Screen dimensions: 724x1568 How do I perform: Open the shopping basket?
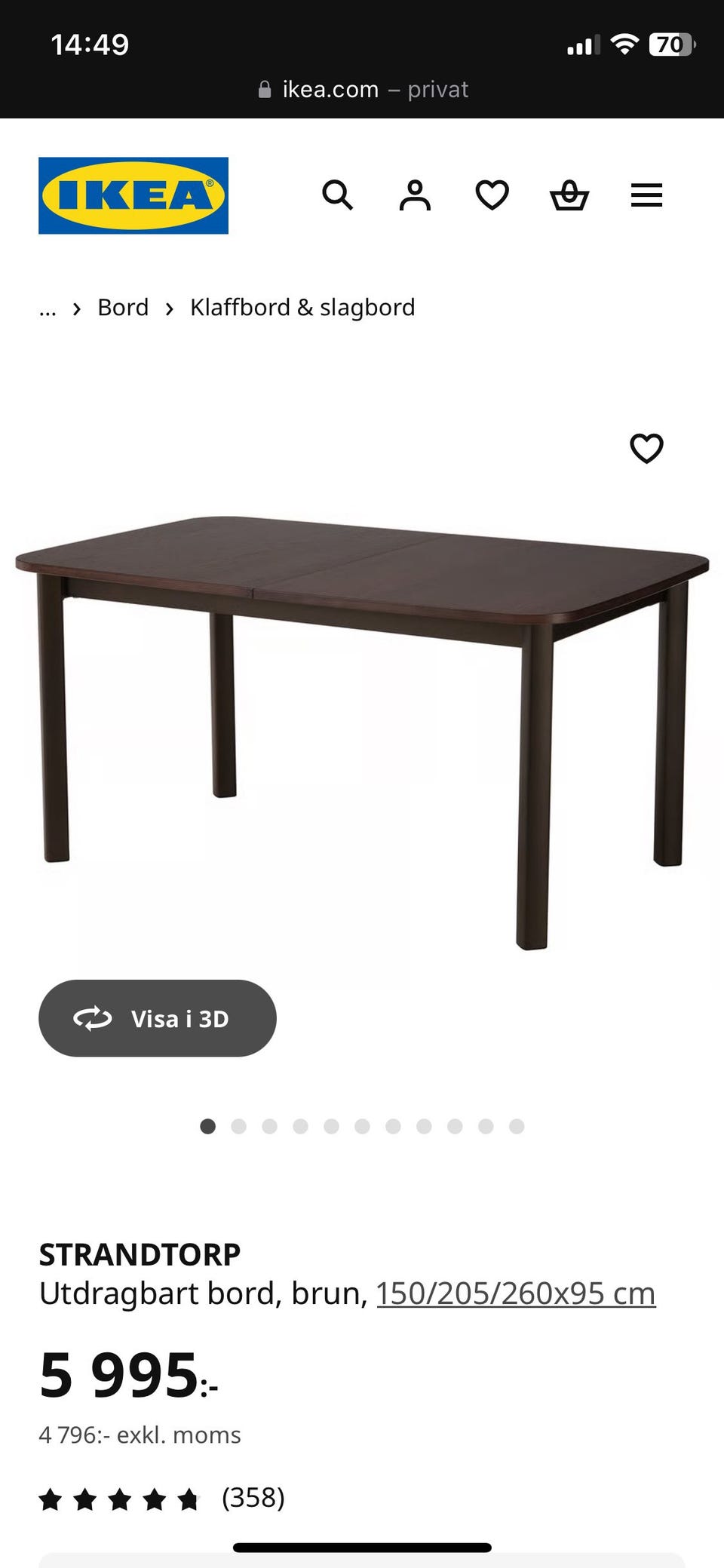point(569,195)
